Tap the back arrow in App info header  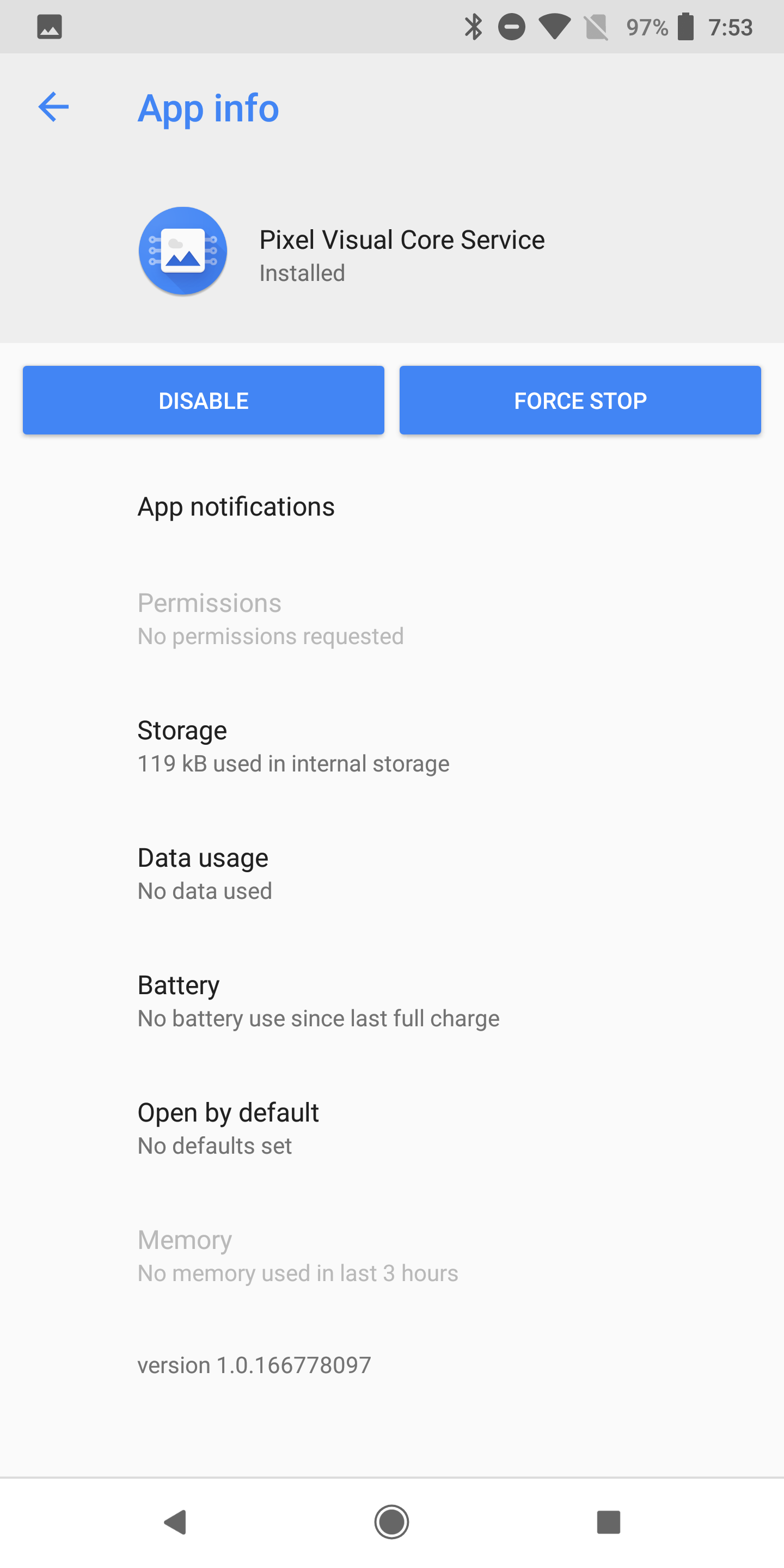(52, 107)
